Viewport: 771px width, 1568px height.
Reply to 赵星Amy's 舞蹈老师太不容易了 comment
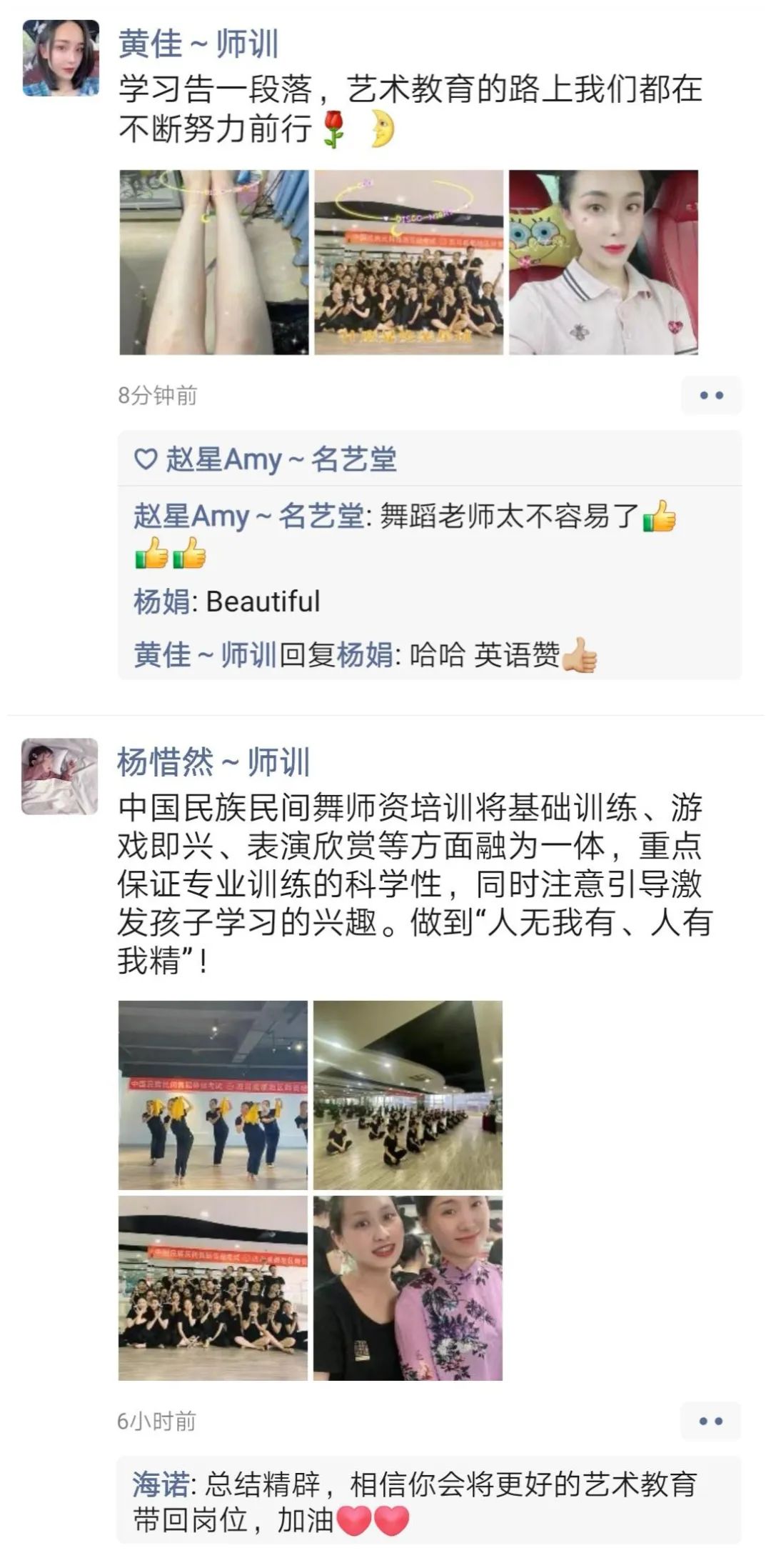point(508,516)
